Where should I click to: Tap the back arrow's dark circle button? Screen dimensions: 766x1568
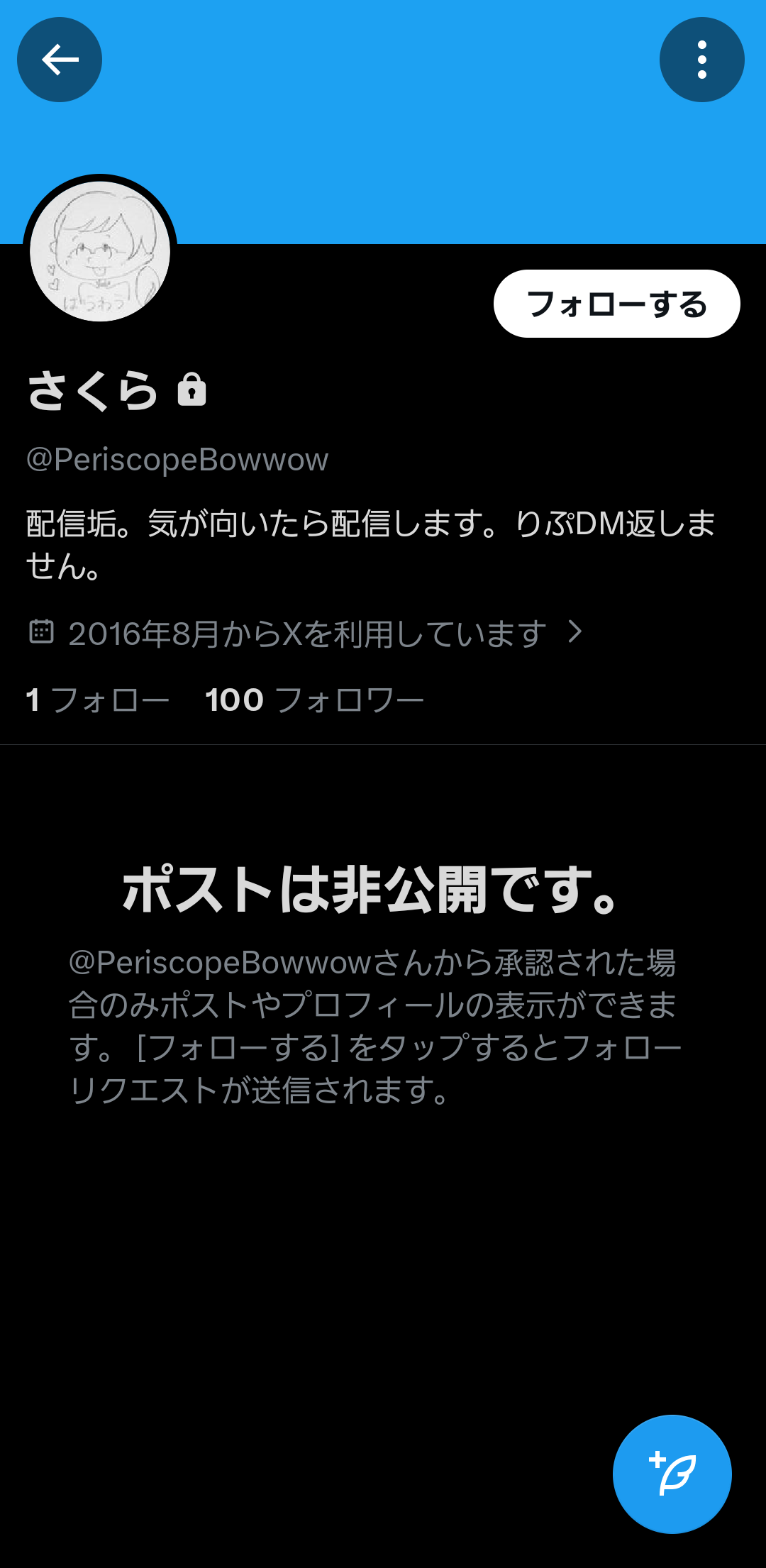point(60,60)
